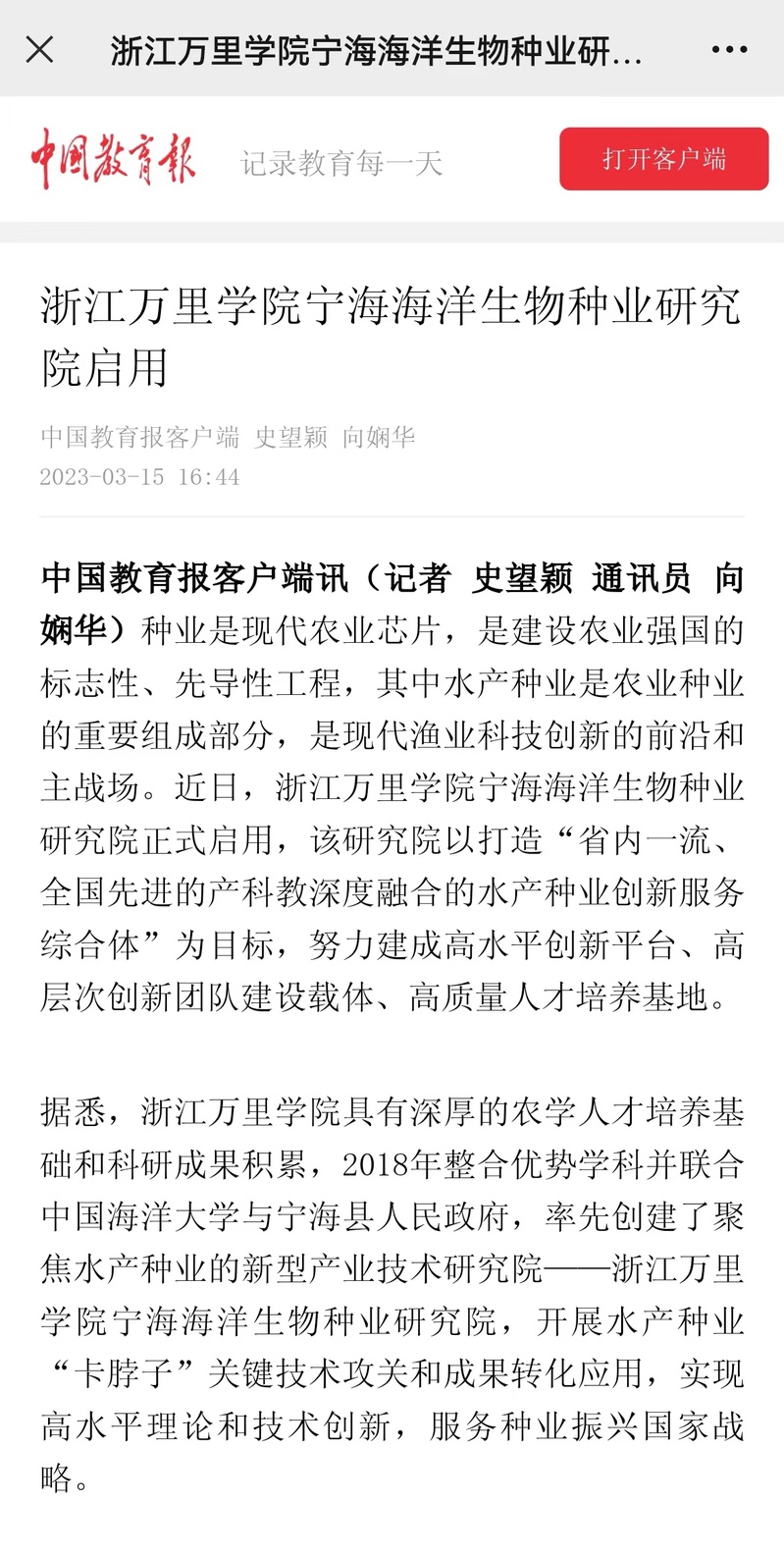Open the three-dot overflow menu
The image size is (784, 1555).
(x=729, y=49)
